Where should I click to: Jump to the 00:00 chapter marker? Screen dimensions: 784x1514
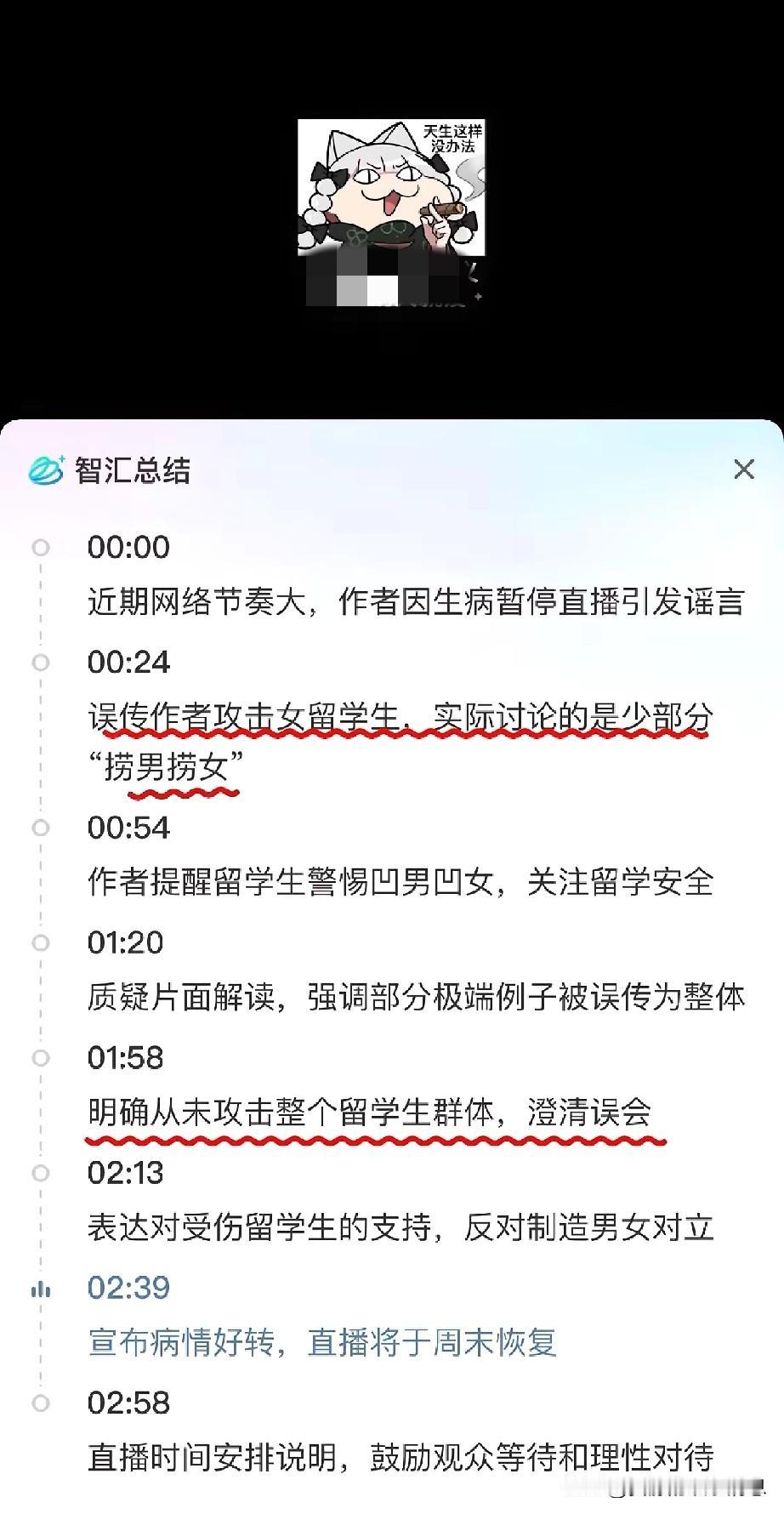(128, 549)
